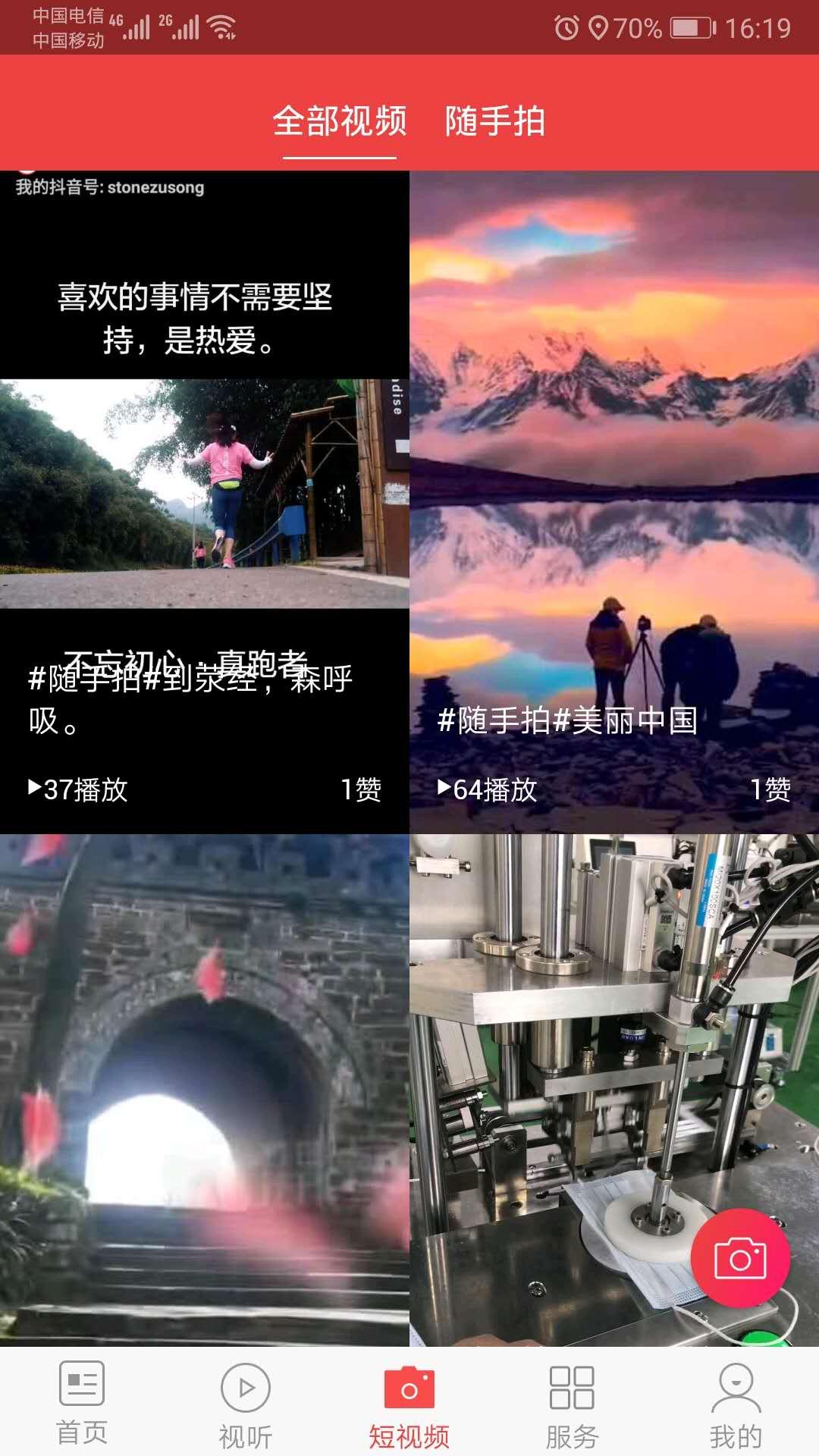
Task: Open the running woman video thumbnail
Action: tap(205, 493)
